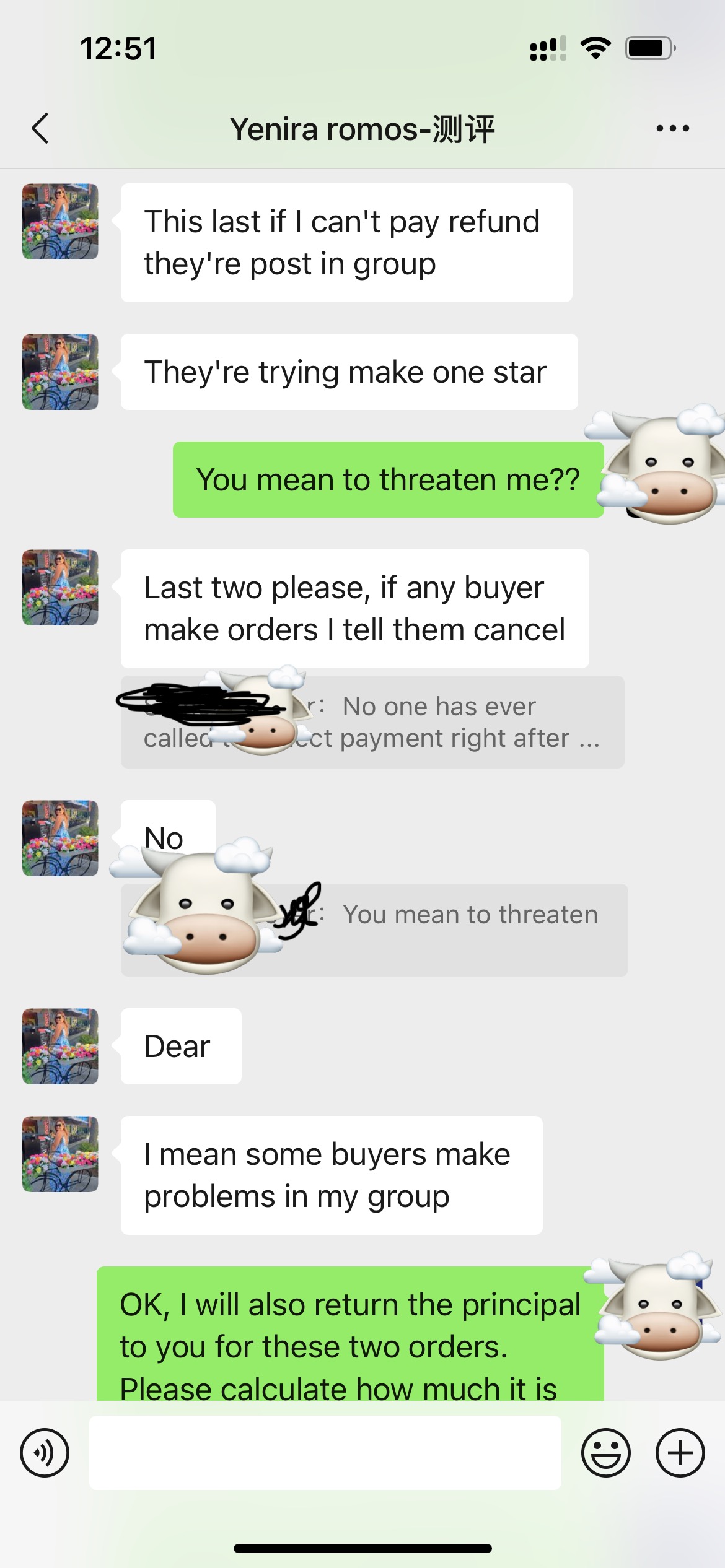The height and width of the screenshot is (1568, 725).
Task: Open the chat options three-dot menu
Action: click(672, 129)
